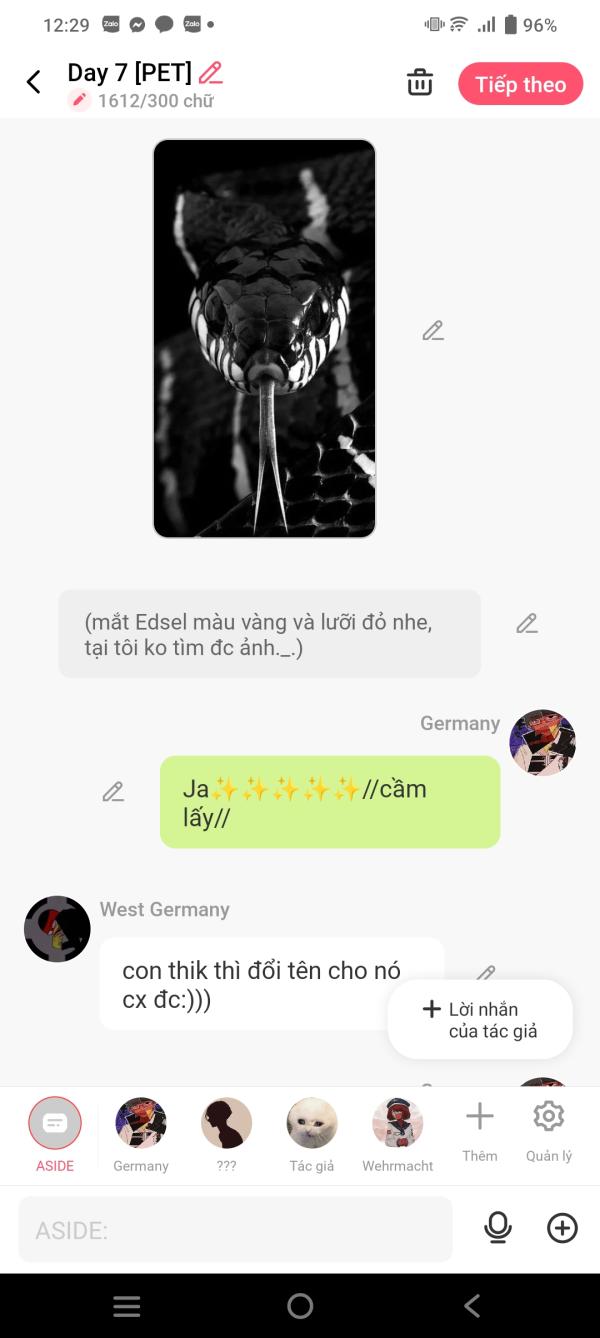Add a new character with Thêm
The width and height of the screenshot is (600, 1338).
coord(480,1131)
